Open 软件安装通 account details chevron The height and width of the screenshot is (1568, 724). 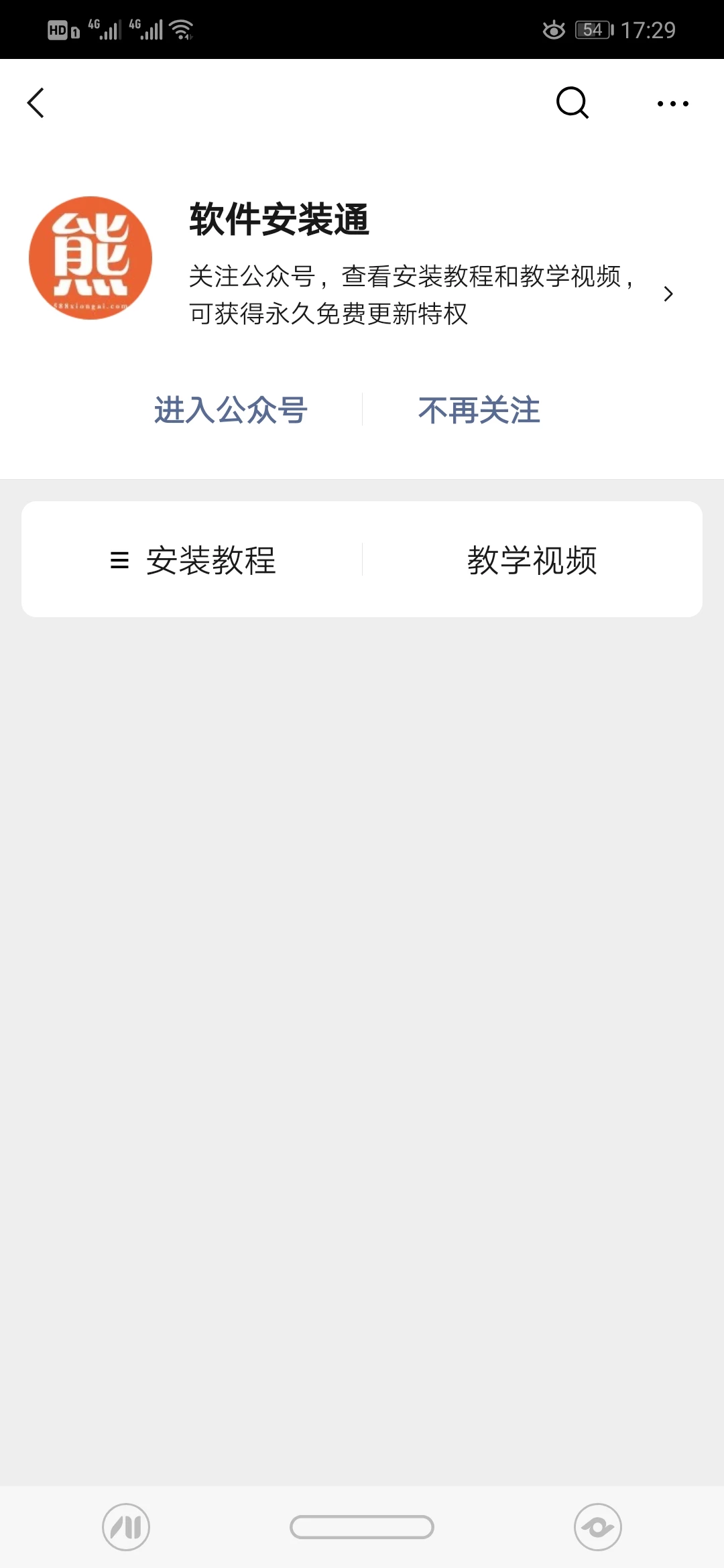[x=668, y=294]
